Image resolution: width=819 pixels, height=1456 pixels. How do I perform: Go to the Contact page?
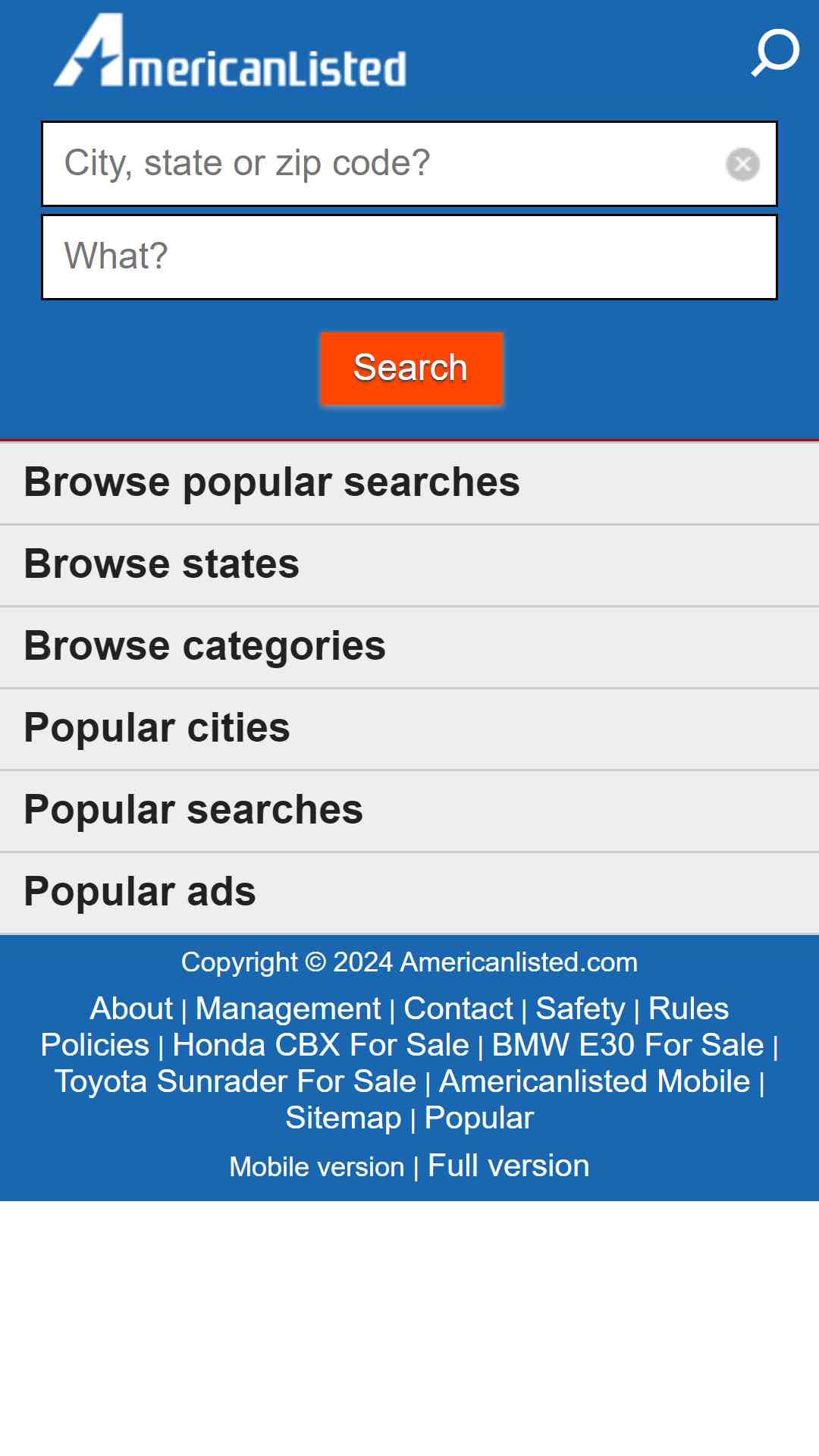pos(458,1009)
